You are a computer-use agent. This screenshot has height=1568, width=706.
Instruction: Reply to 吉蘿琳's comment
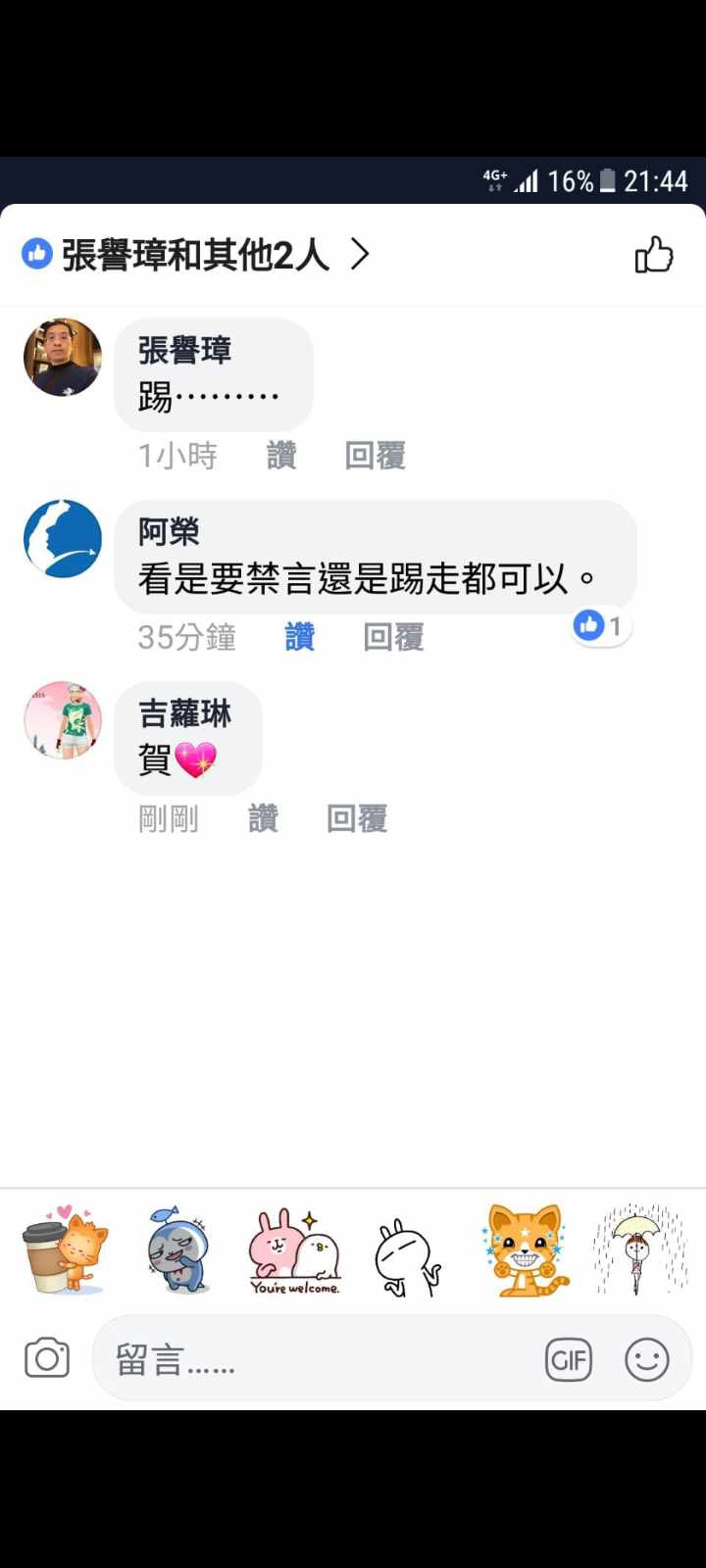[357, 819]
